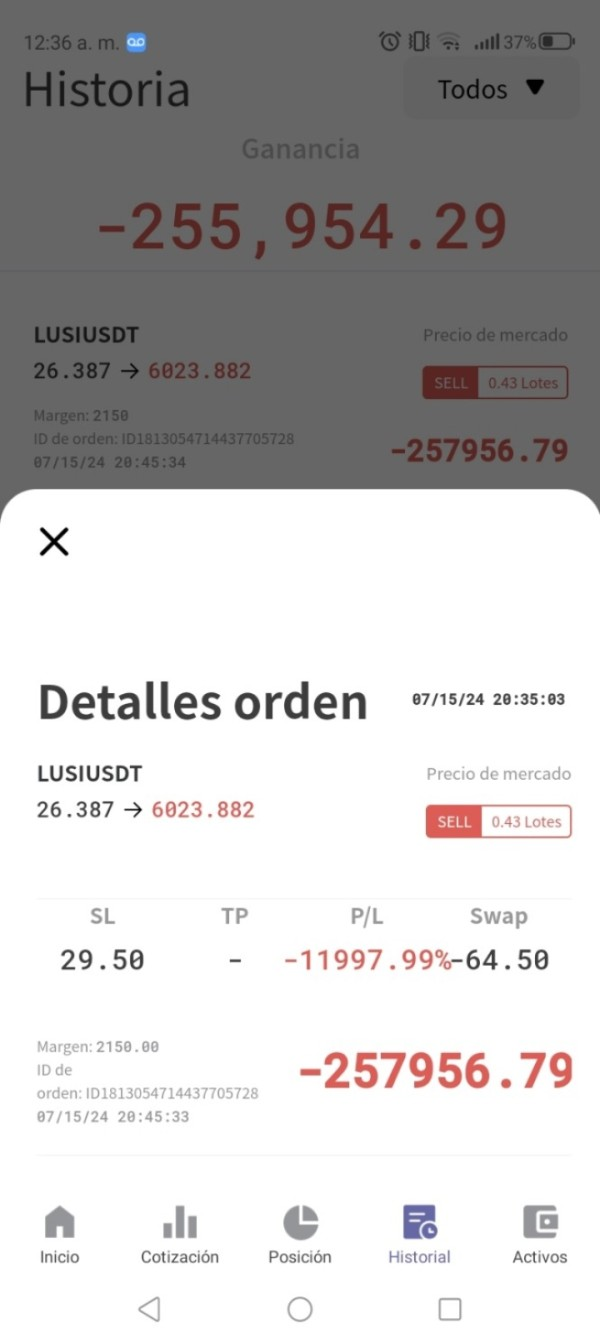This screenshot has width=600, height=1343.
Task: Open the Posición tab
Action: 300,1235
